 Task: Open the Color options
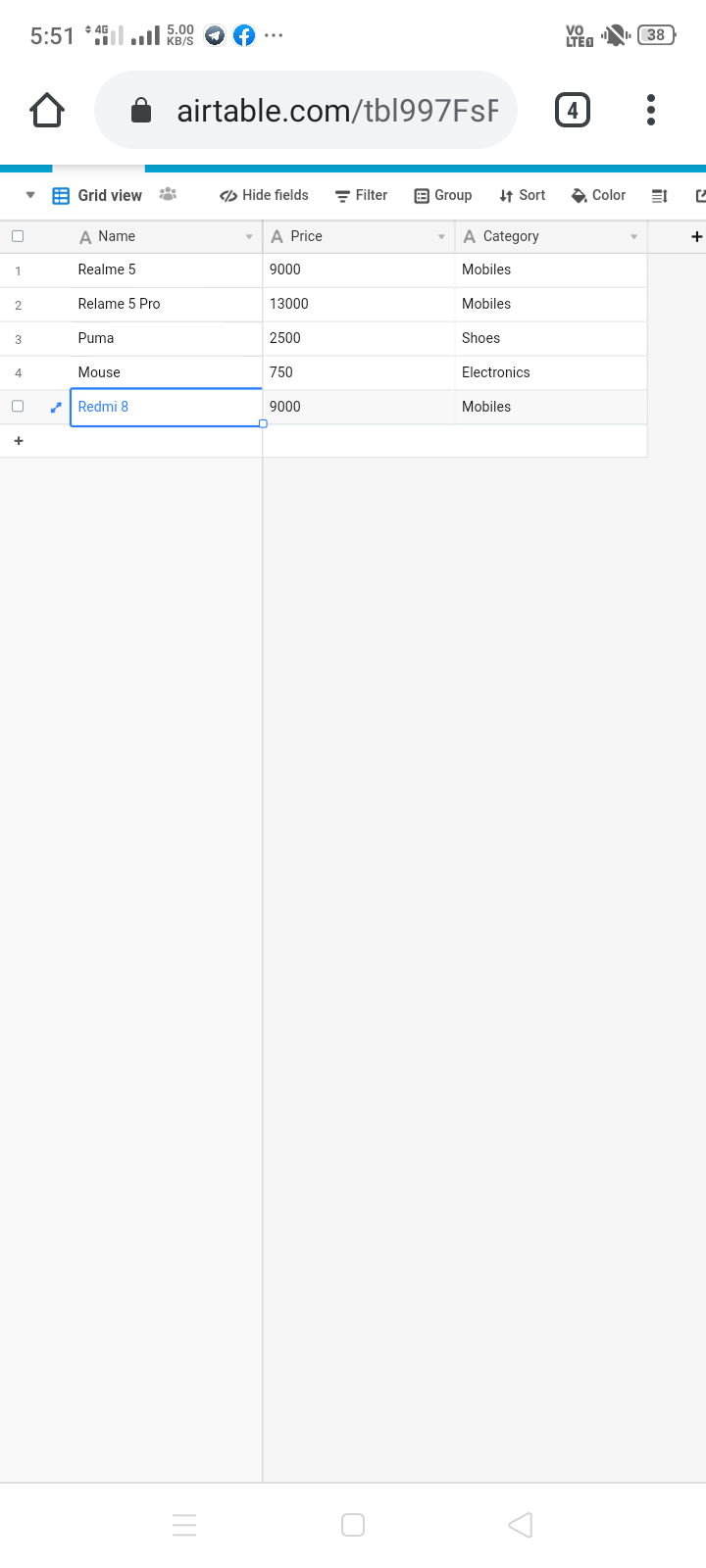point(598,195)
